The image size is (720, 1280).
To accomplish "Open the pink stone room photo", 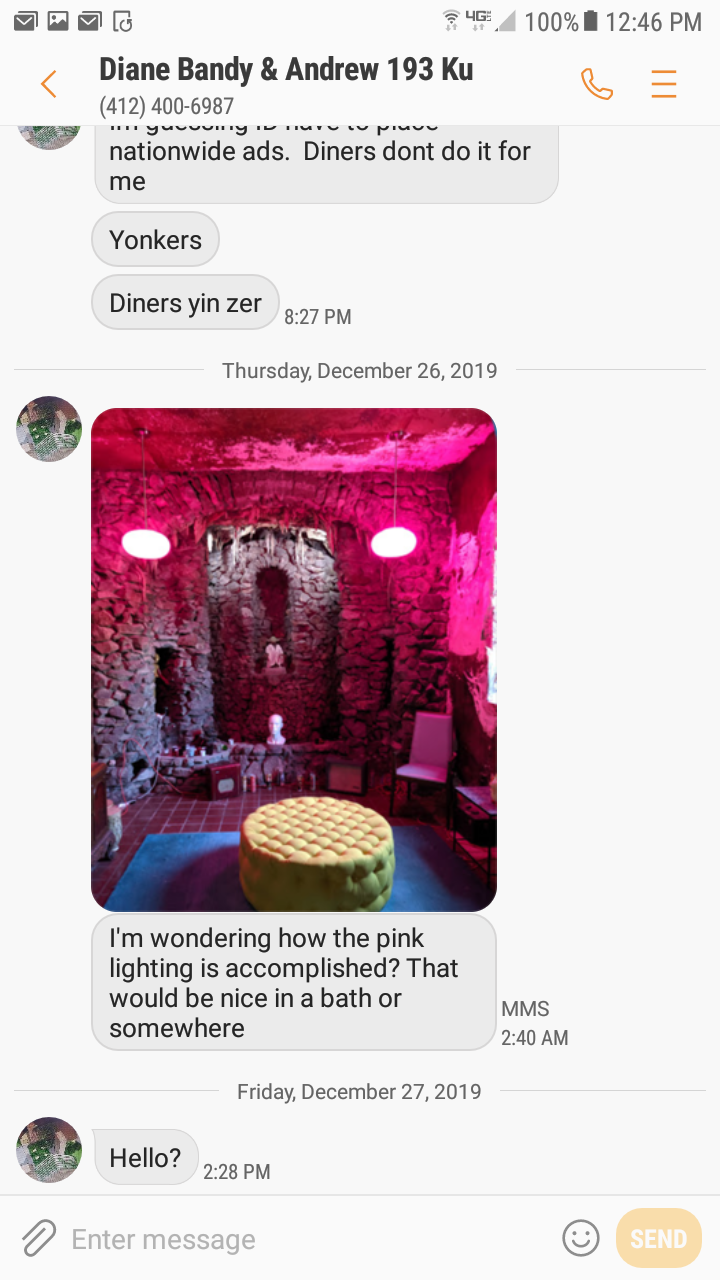I will click(x=294, y=659).
